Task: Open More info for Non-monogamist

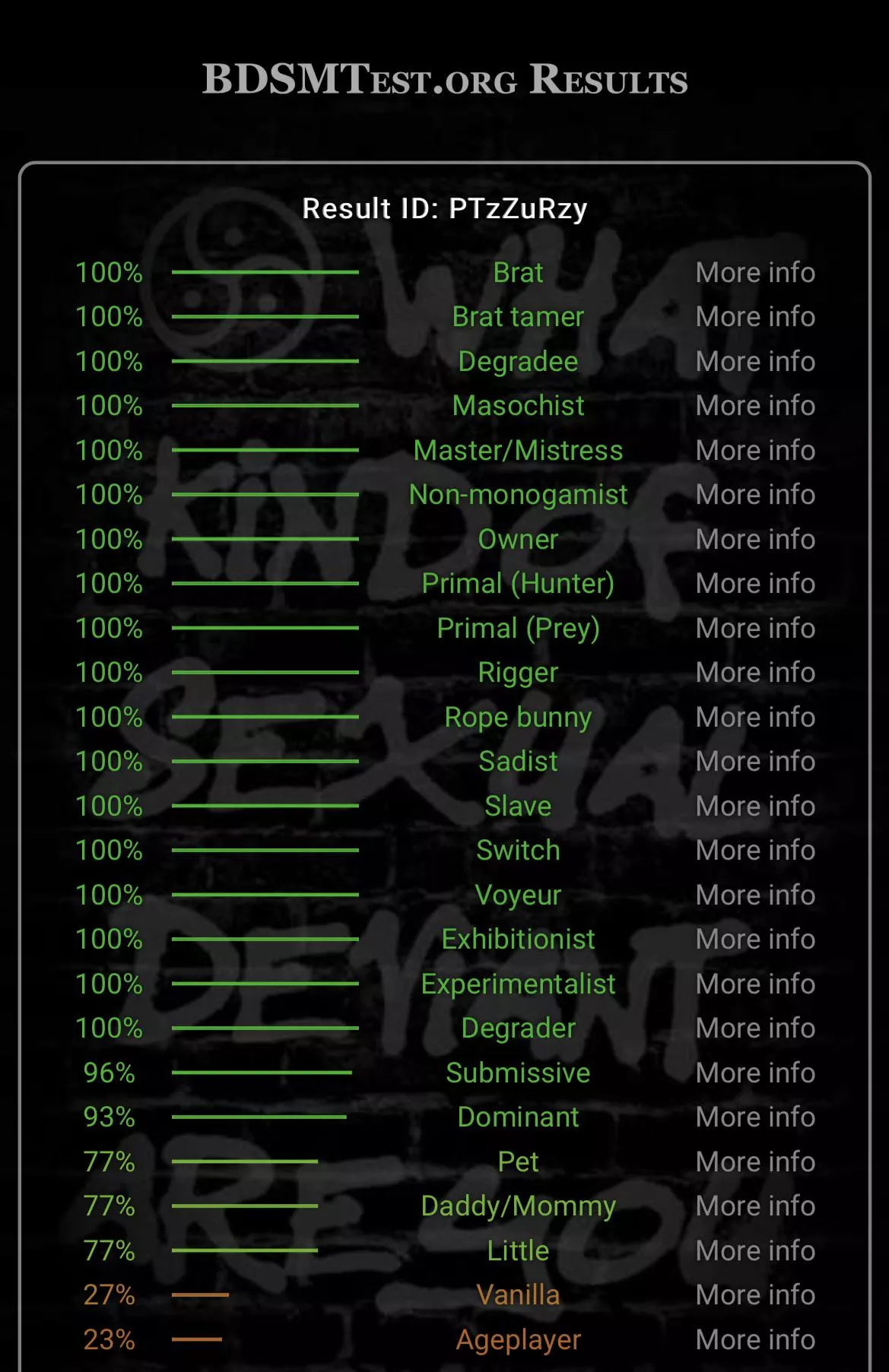Action: coord(754,495)
